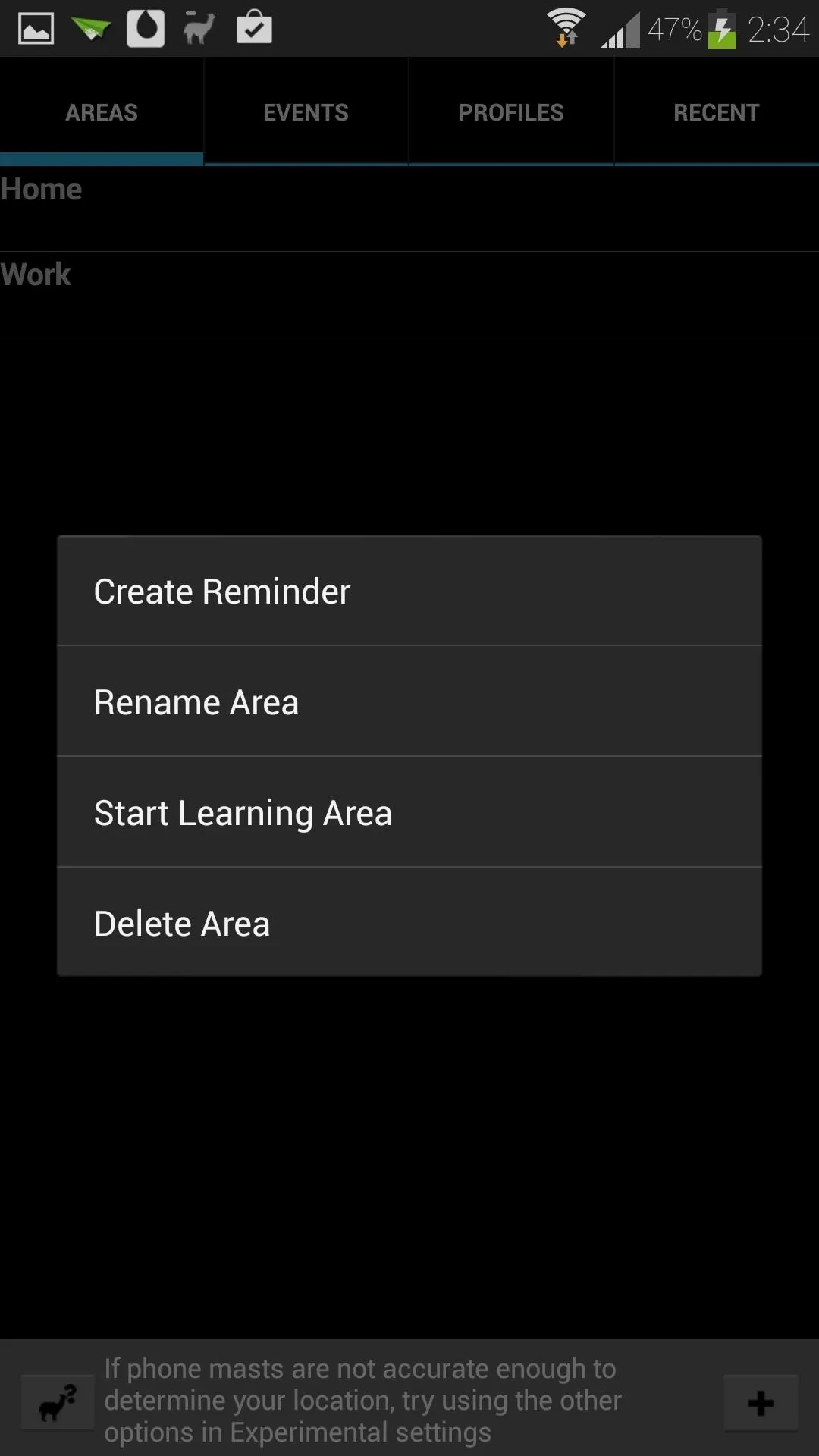Add a new area with plus button
The width and height of the screenshot is (819, 1456).
(761, 1403)
